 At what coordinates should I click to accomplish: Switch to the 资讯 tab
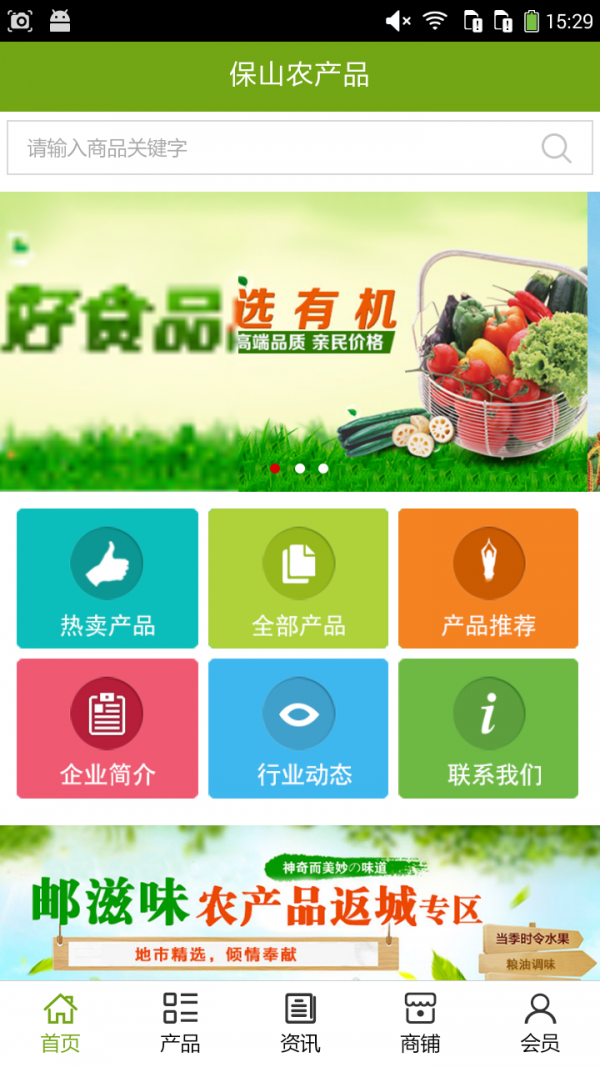(300, 1023)
